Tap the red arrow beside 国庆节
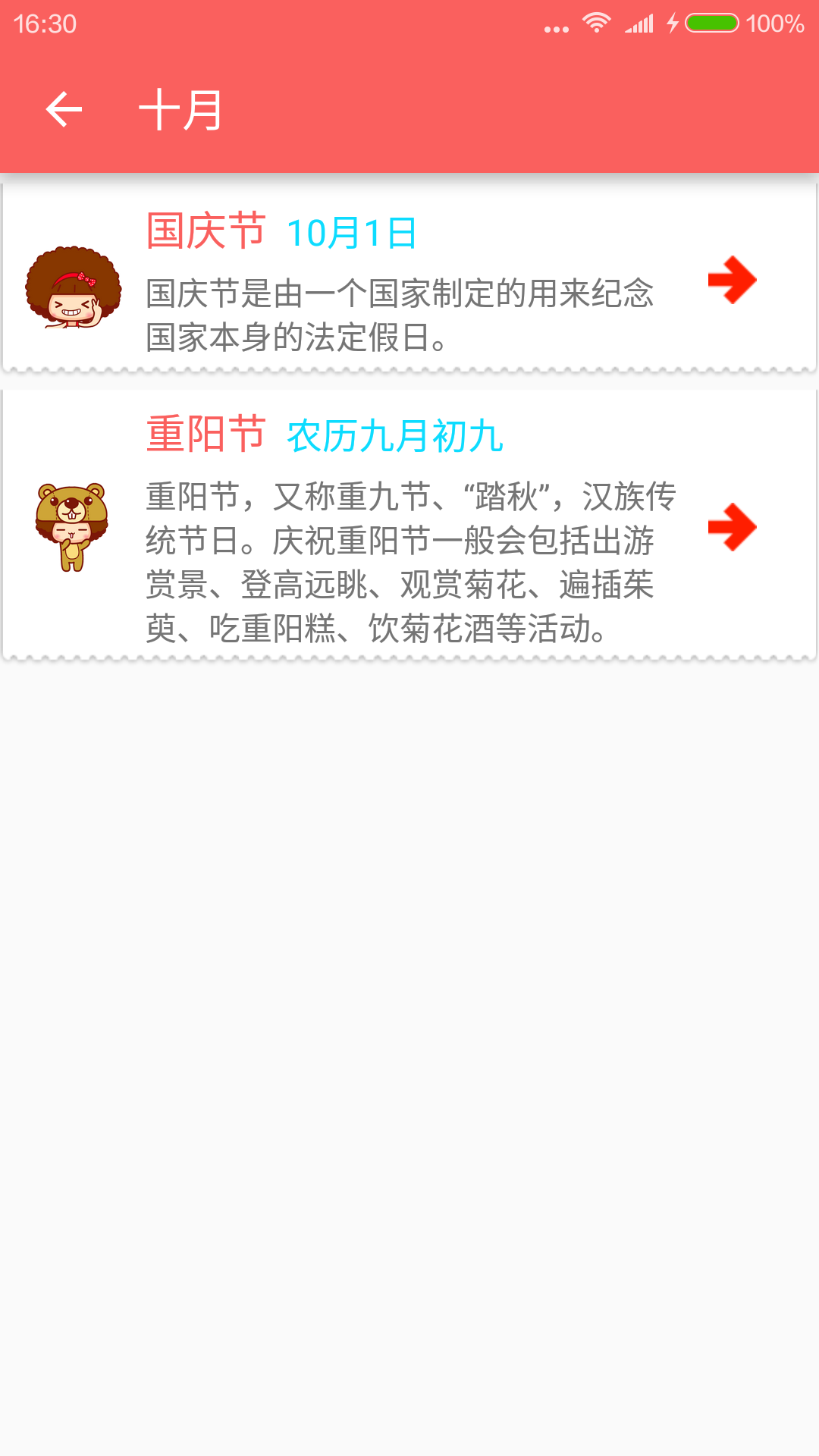The width and height of the screenshot is (819, 1456). tap(732, 280)
